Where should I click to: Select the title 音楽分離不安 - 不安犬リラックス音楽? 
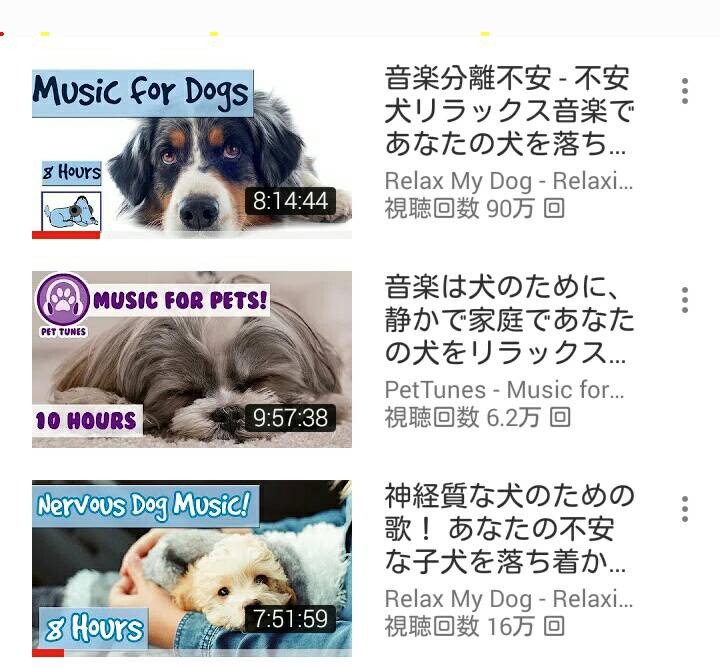(x=510, y=112)
